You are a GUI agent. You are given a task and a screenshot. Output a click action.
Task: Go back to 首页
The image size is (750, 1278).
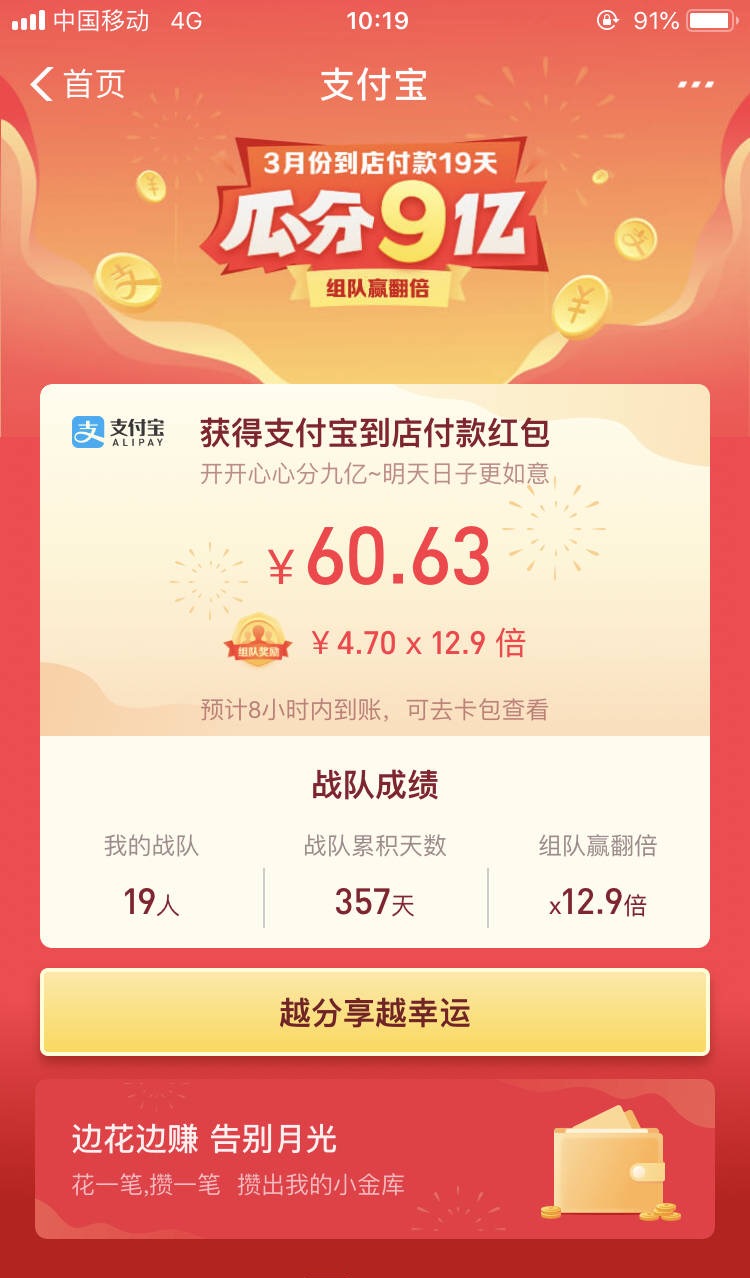76,84
